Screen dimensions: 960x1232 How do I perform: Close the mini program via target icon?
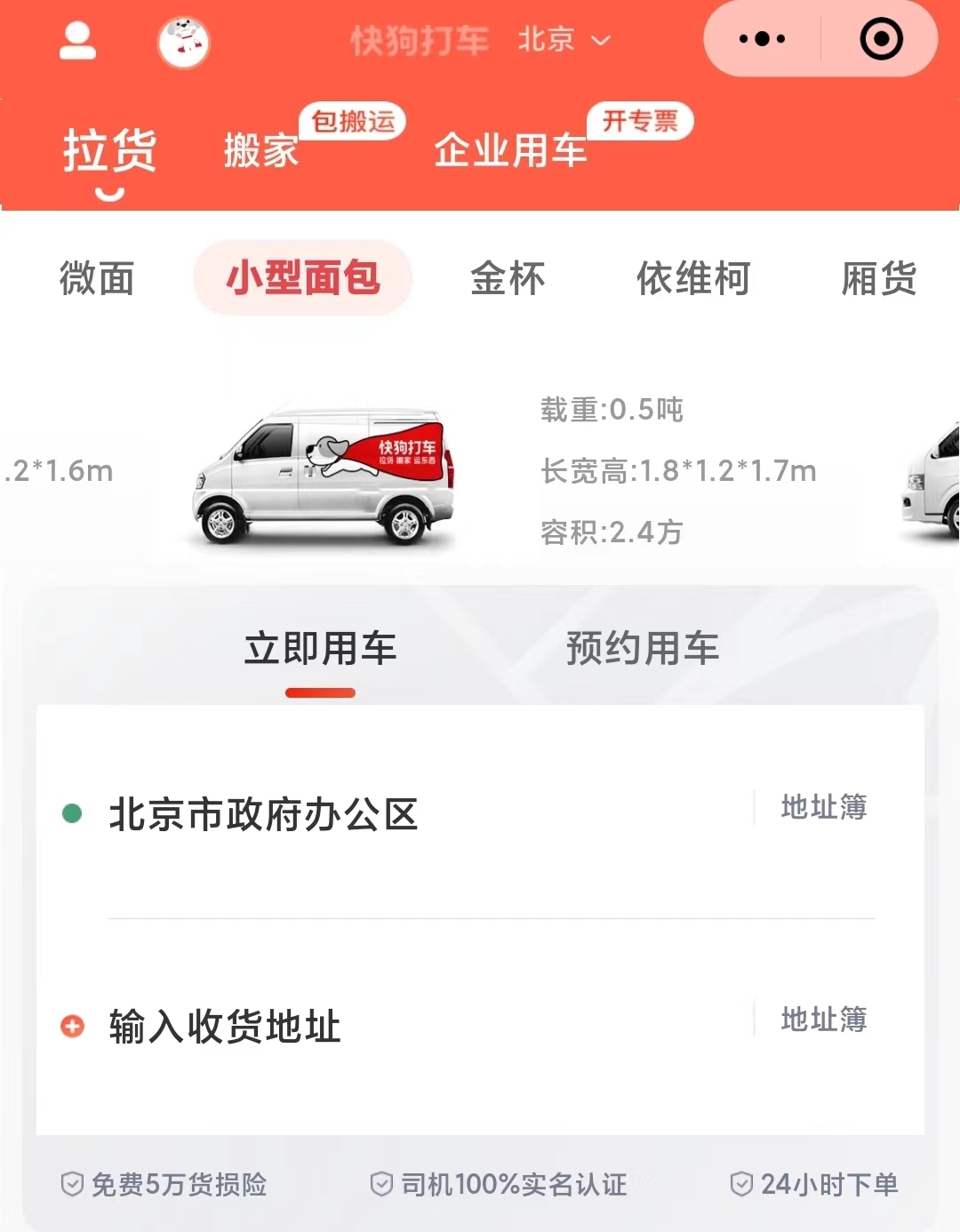point(881,39)
